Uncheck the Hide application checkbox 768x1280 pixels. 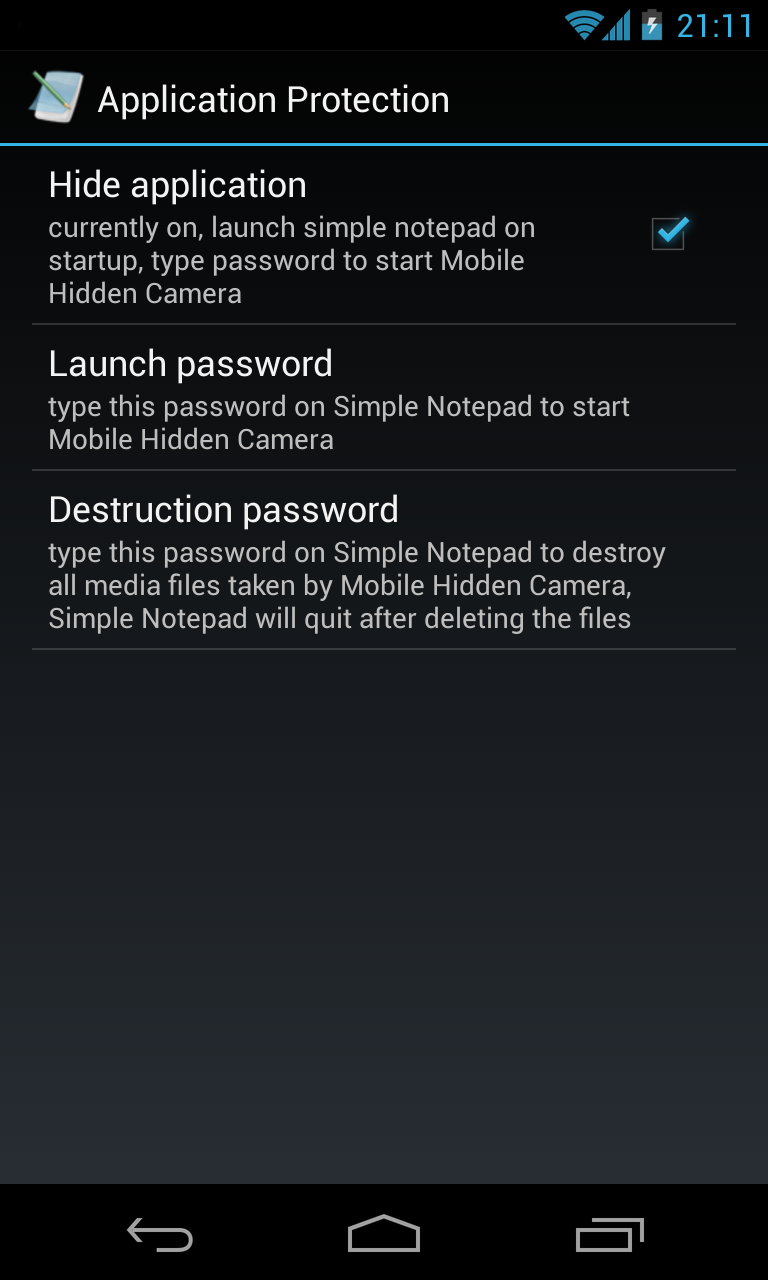click(668, 233)
